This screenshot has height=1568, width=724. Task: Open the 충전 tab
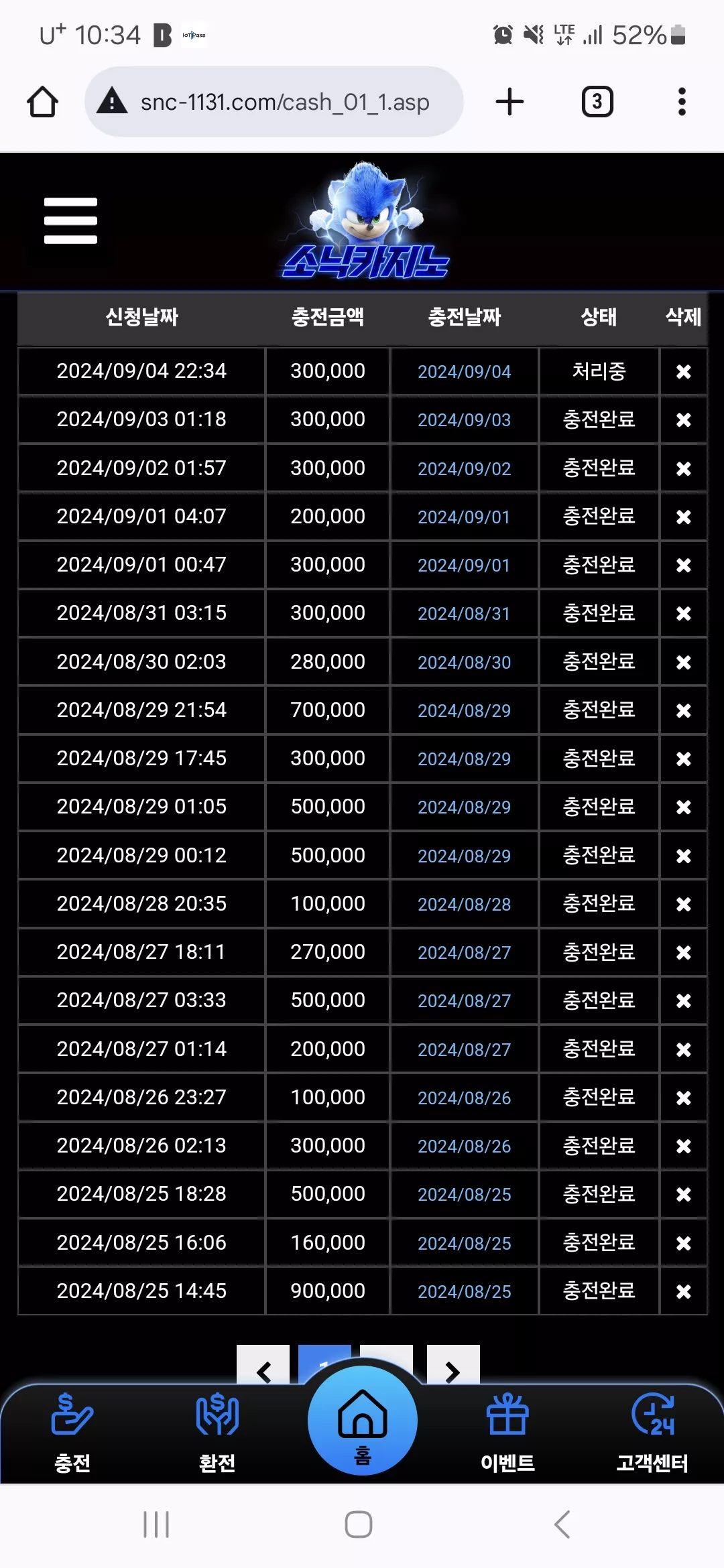click(x=72, y=1433)
